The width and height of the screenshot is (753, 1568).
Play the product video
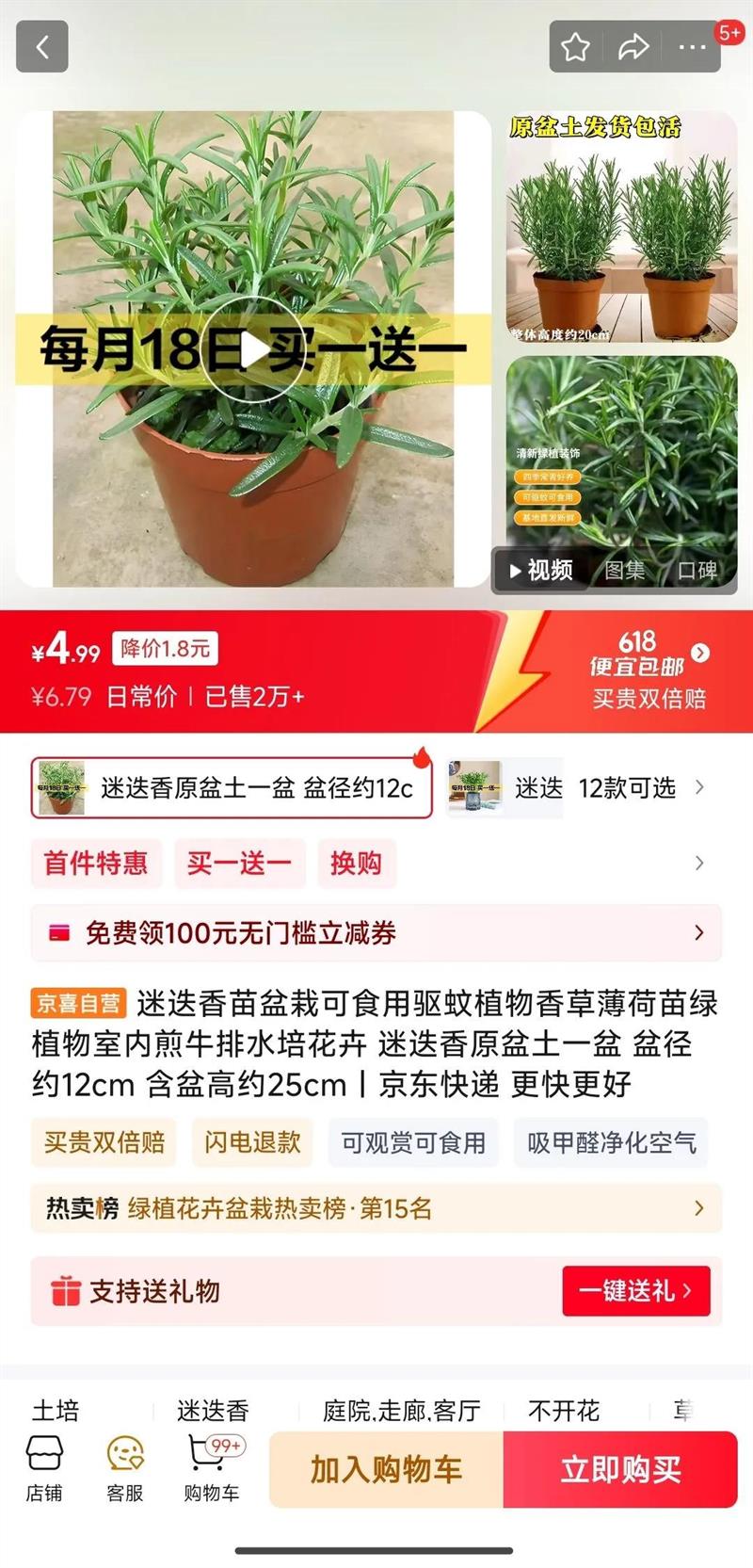[254, 350]
